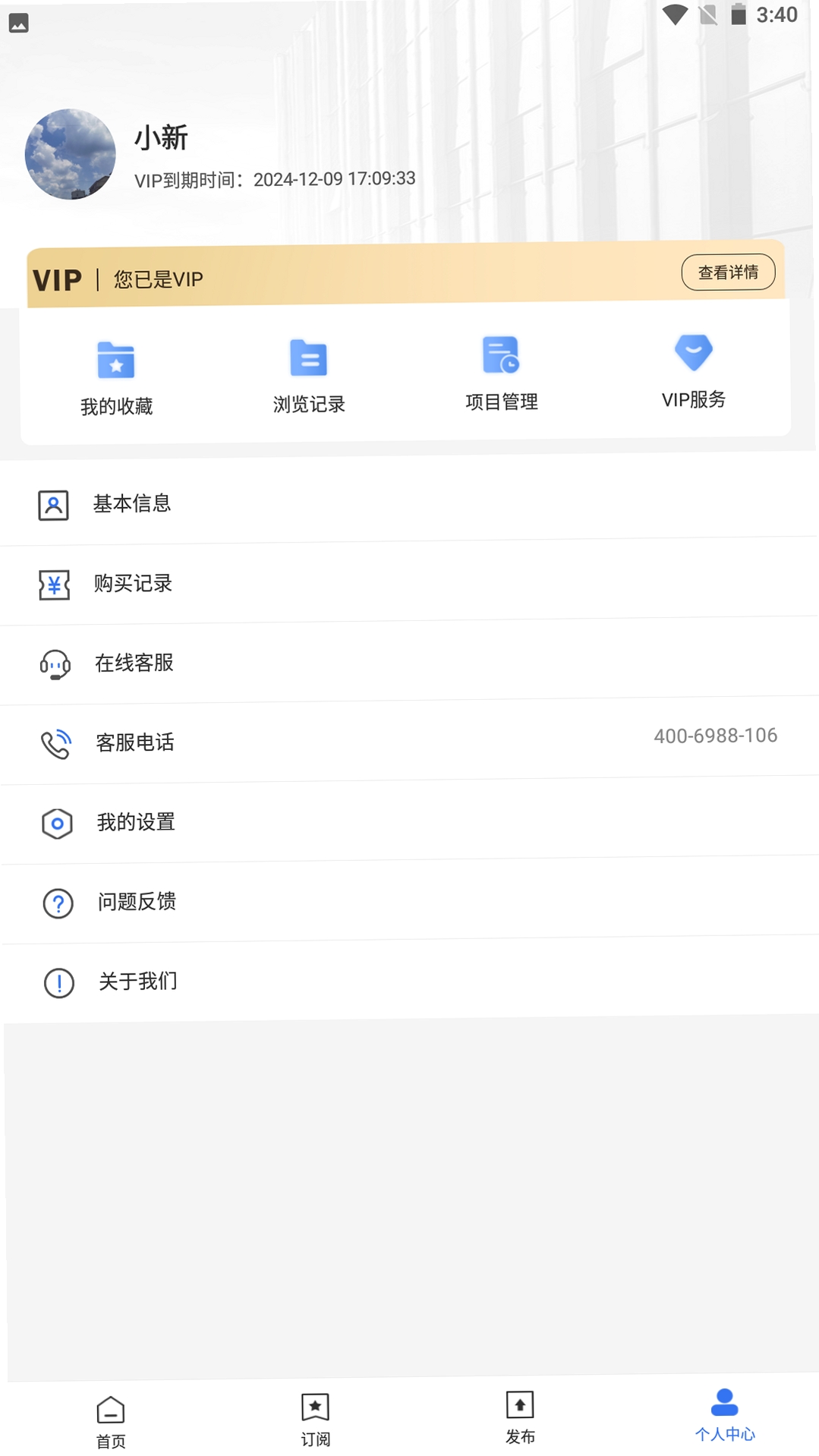Open 问题反馈 feedback
Screen dimensions: 819x1456
pyautogui.click(x=409, y=902)
